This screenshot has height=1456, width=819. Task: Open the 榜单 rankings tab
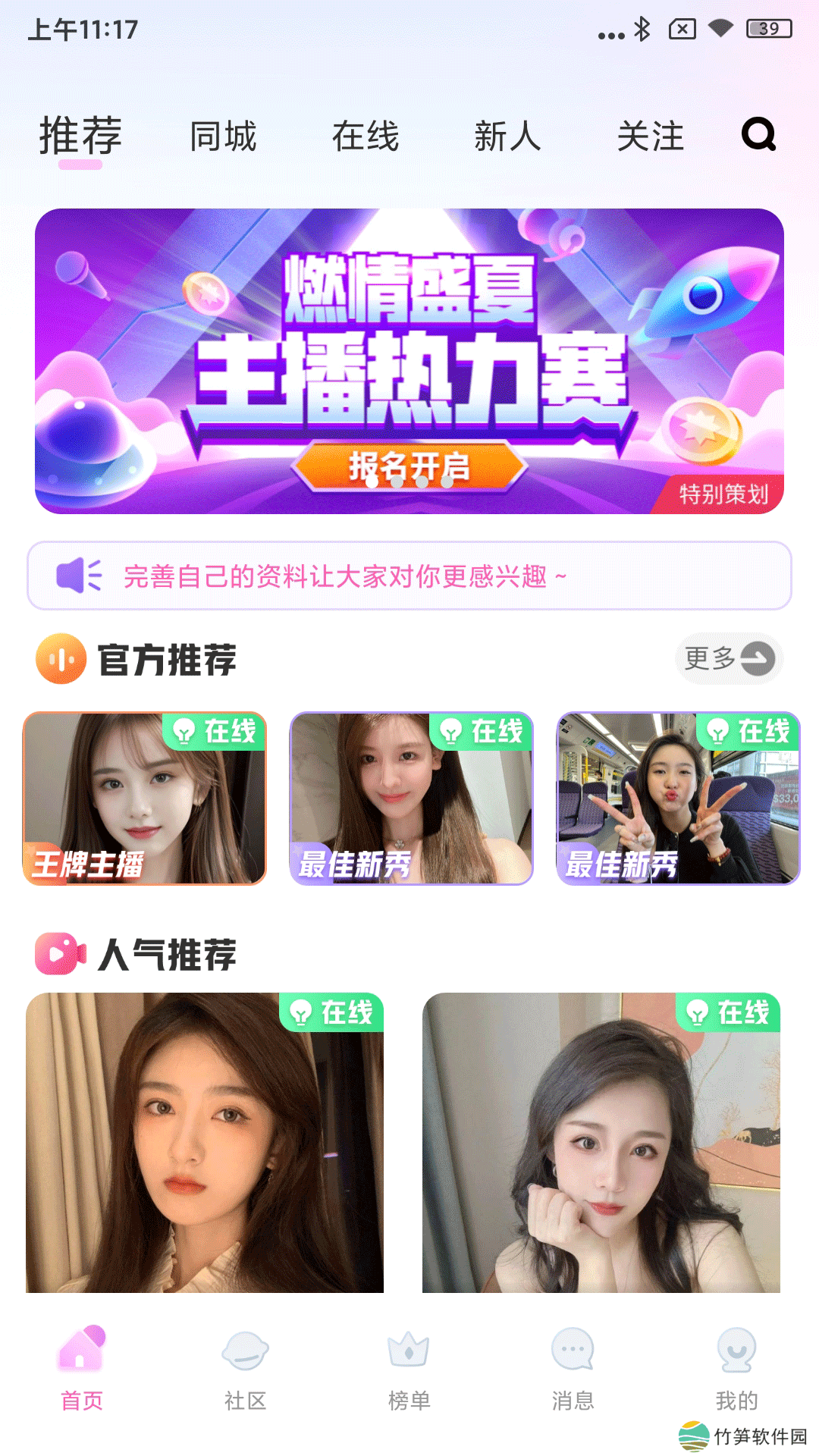[x=409, y=1369]
